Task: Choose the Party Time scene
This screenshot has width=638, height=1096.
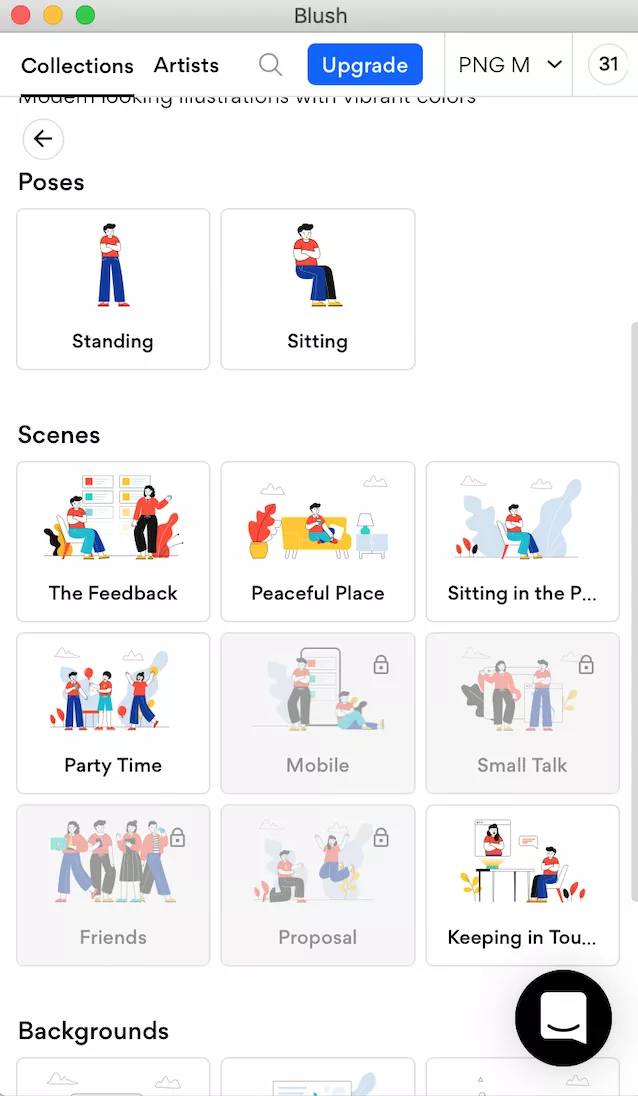Action: coord(113,713)
